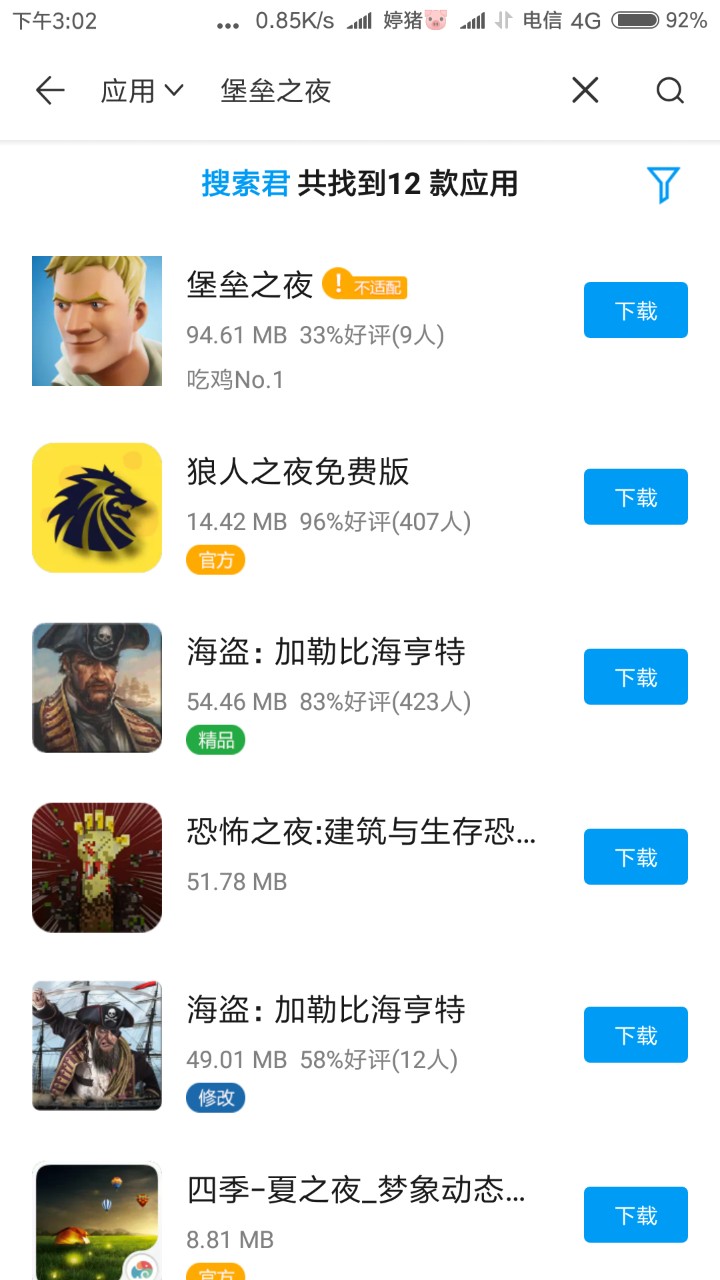The width and height of the screenshot is (720, 1280).
Task: Open 狼人之夜免费版 app details
Action: [x=298, y=472]
